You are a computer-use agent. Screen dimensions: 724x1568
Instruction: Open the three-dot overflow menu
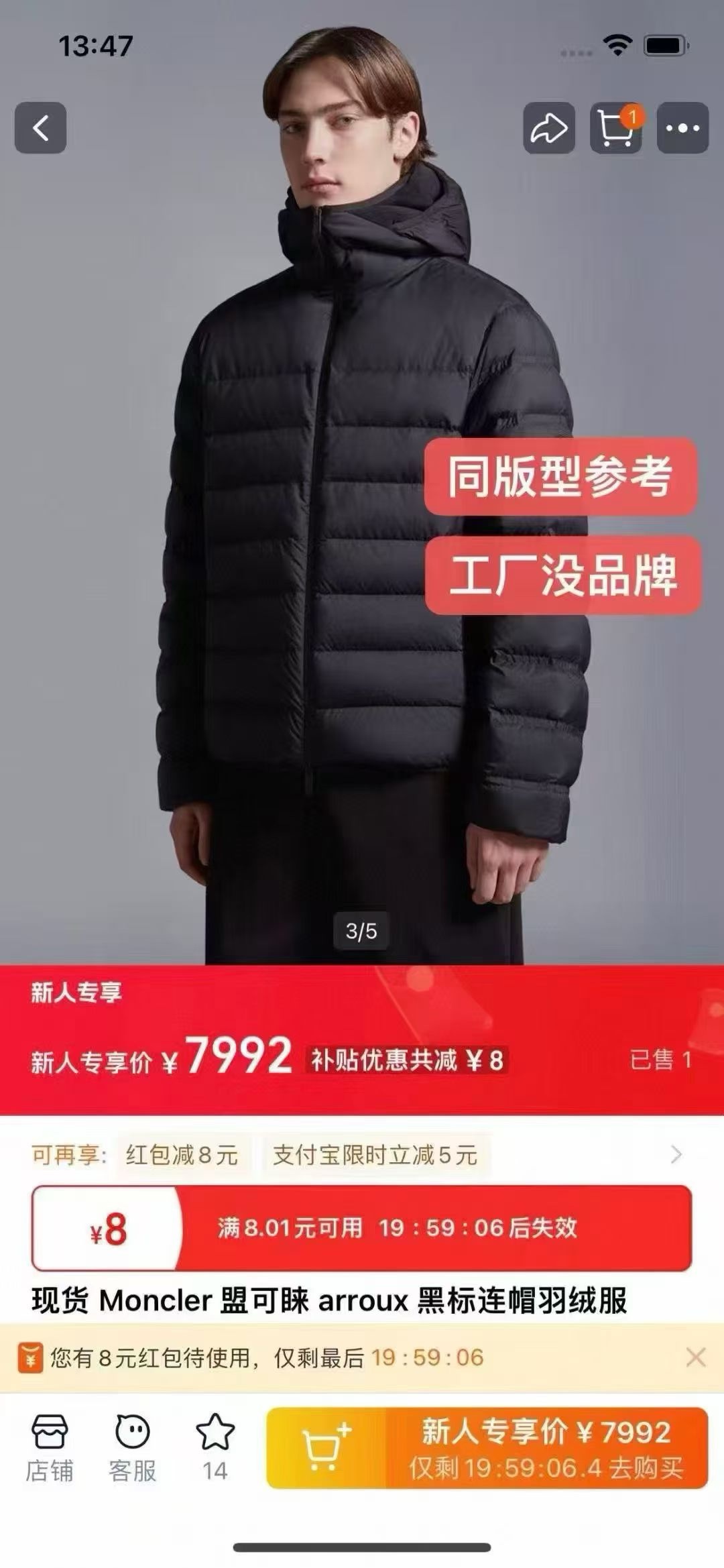pyautogui.click(x=682, y=127)
